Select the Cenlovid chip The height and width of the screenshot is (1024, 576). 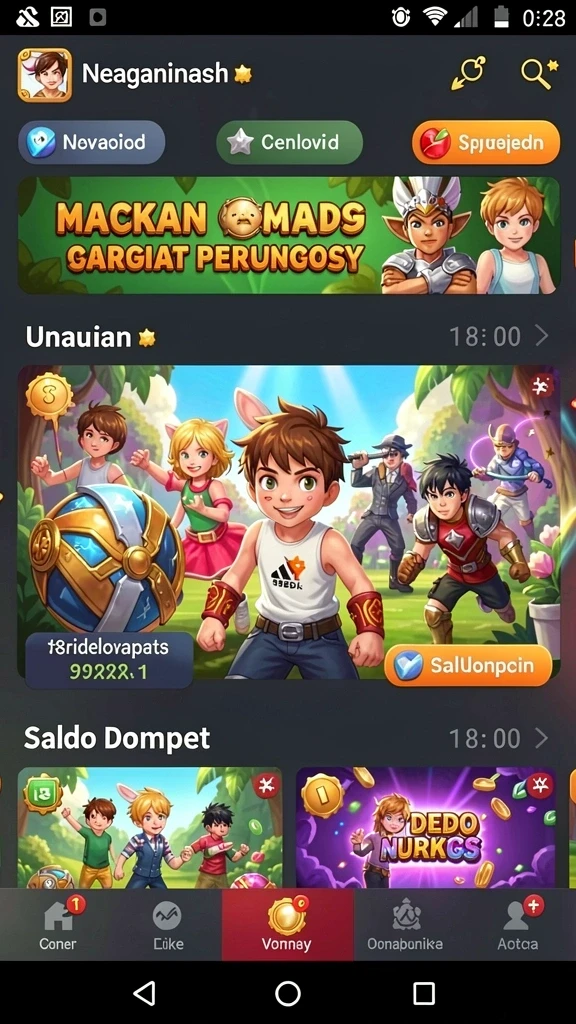tap(289, 142)
